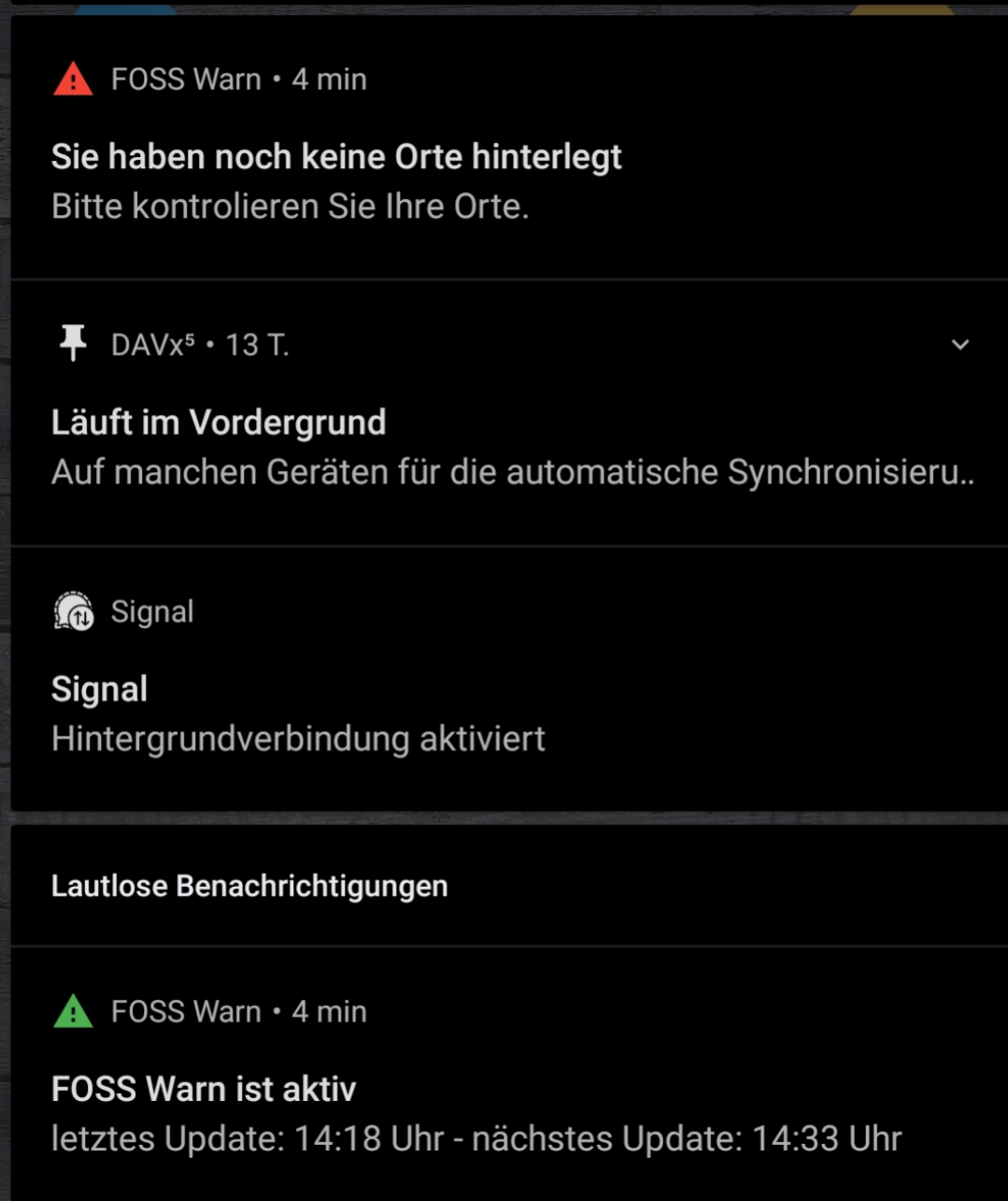The height and width of the screenshot is (1201, 1008).
Task: Expand the DAVx⁵ notification chevron
Action: 959,345
